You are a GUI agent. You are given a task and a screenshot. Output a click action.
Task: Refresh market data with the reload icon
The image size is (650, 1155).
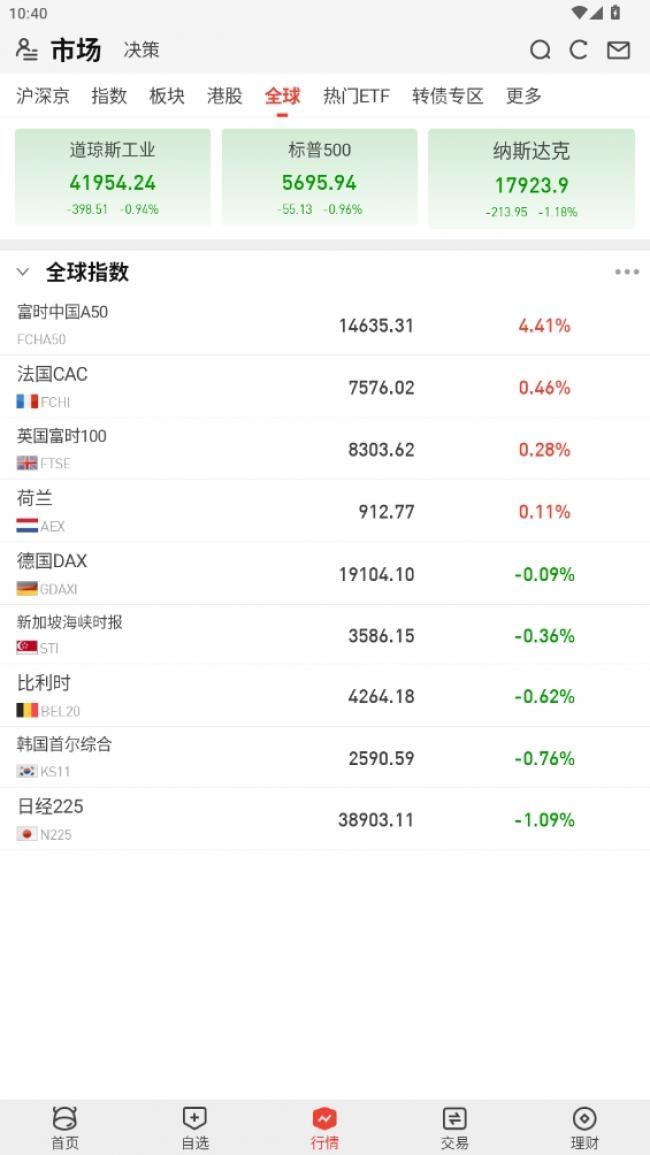point(579,50)
